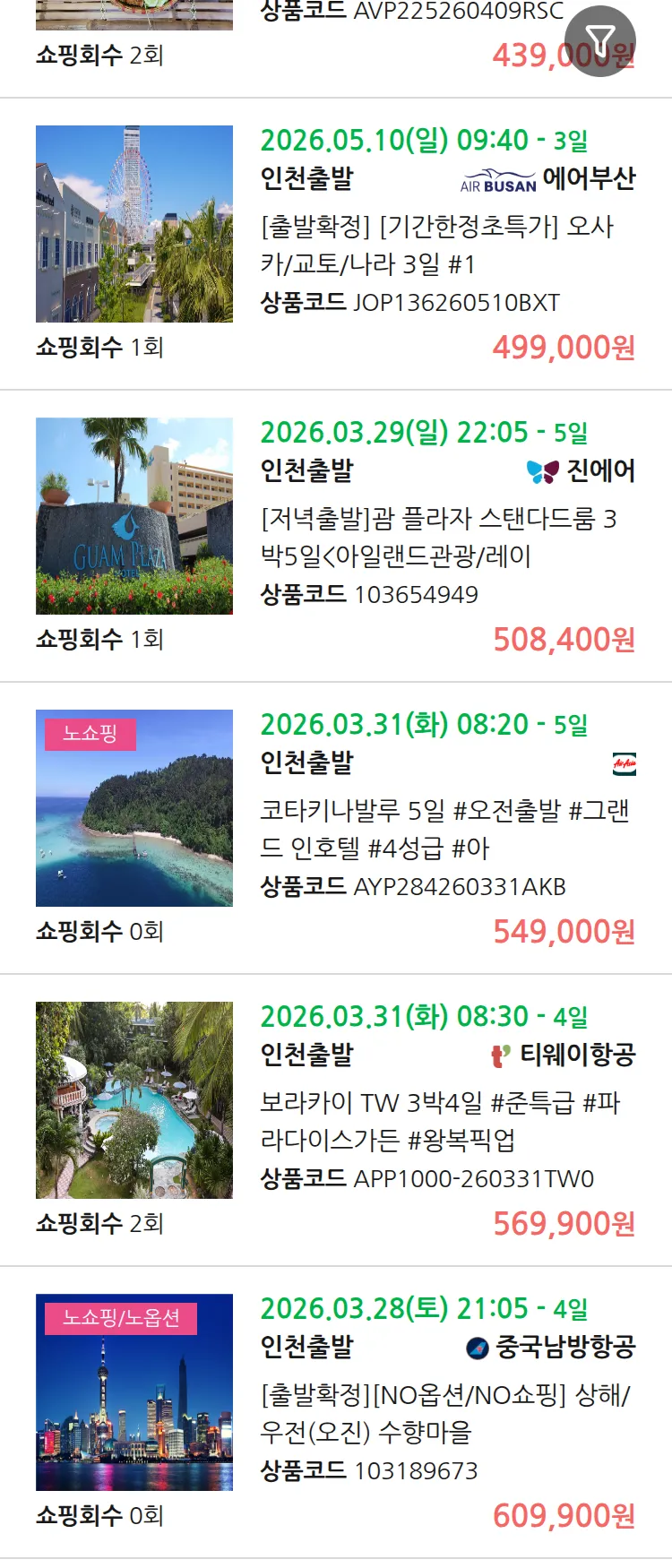672x1568 pixels.
Task: View the Shanghai China Southern package
Action: pos(444,1413)
